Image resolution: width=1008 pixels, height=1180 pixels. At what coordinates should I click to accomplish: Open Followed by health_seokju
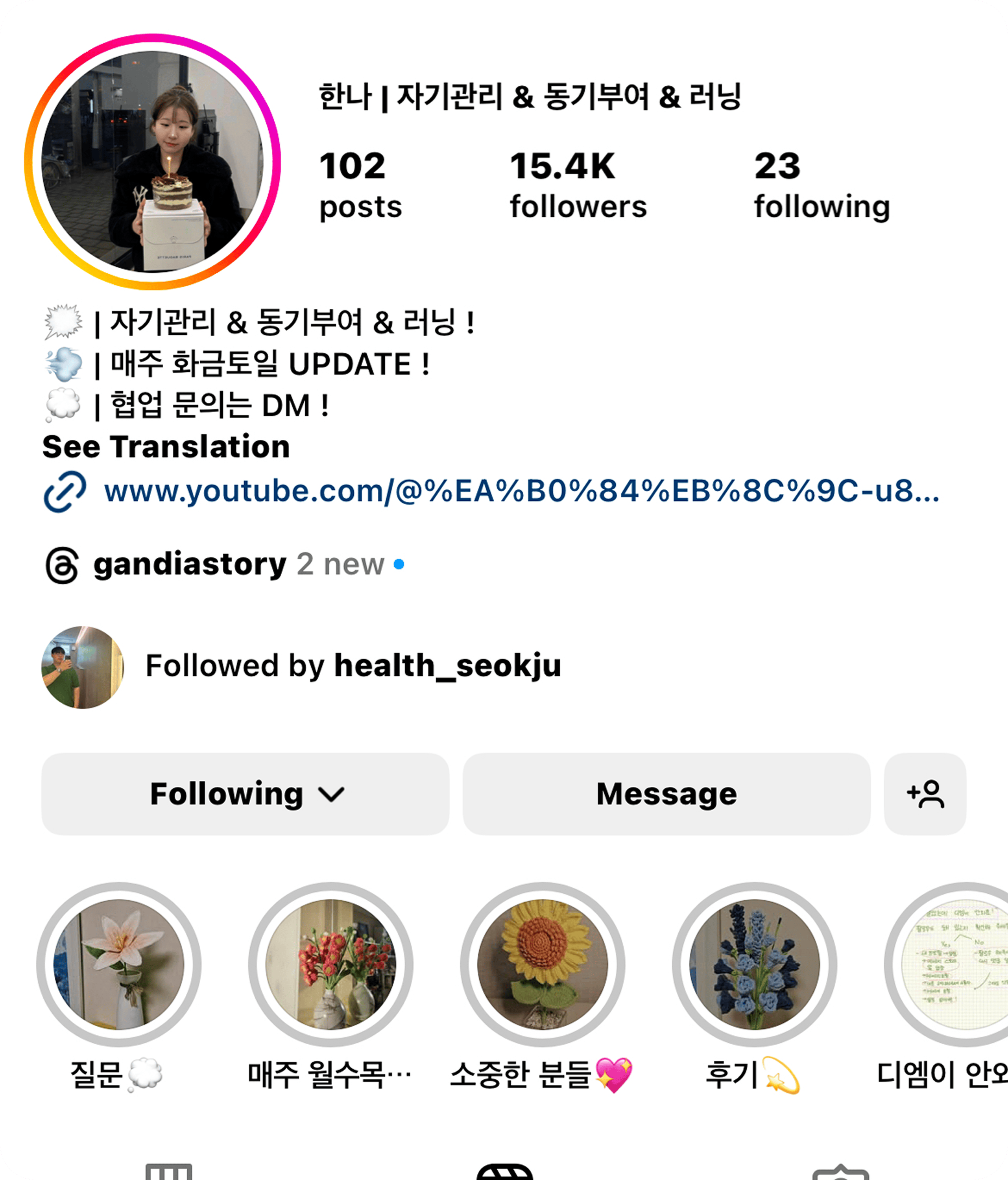click(x=353, y=666)
